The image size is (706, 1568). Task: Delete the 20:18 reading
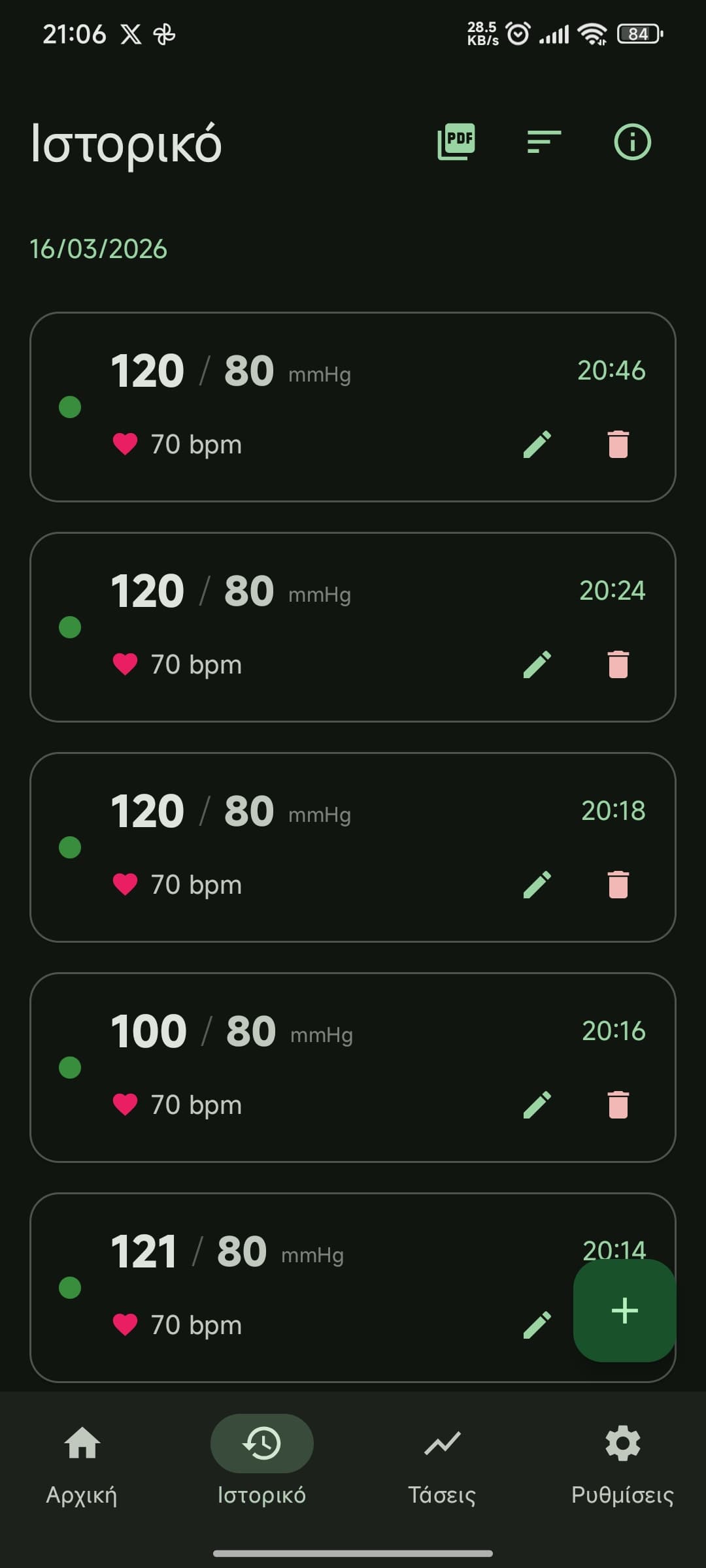(618, 884)
